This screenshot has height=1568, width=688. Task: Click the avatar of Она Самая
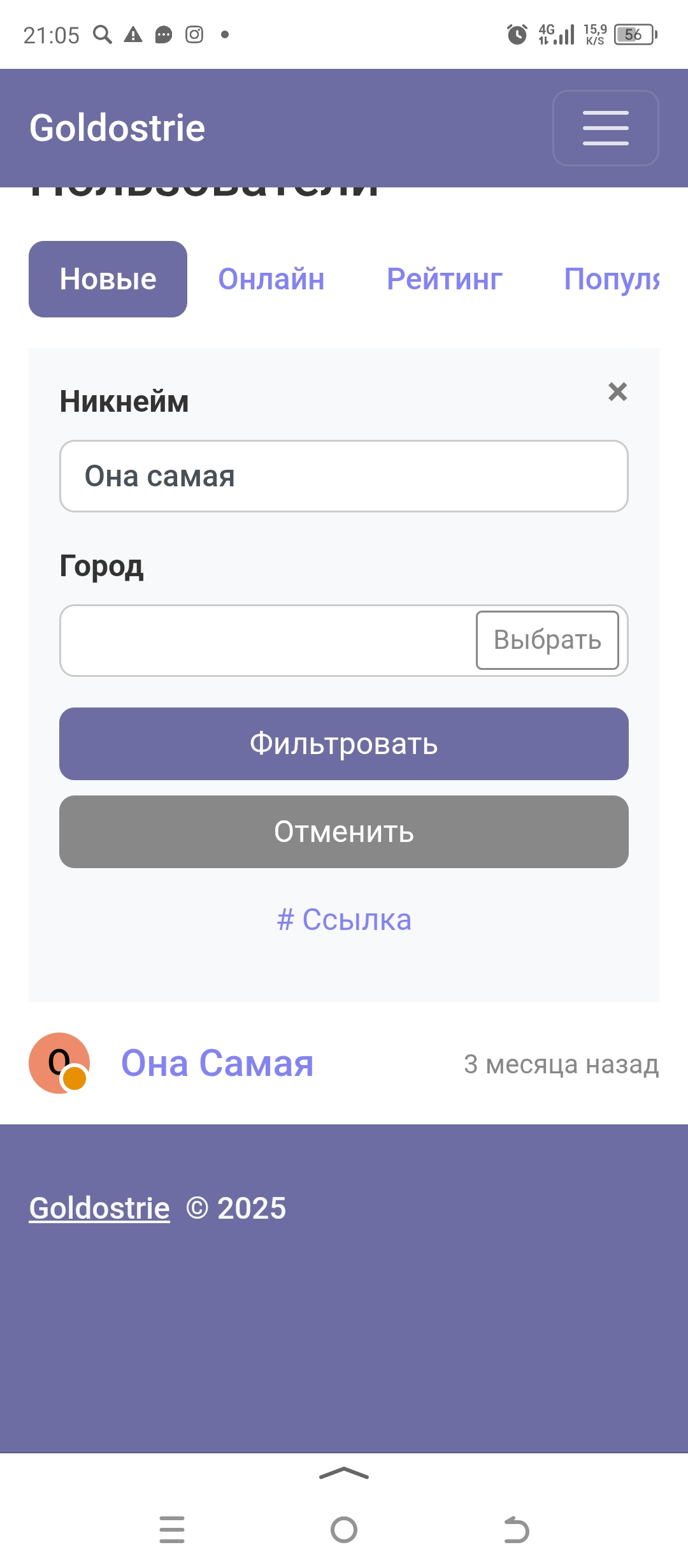(61, 1063)
